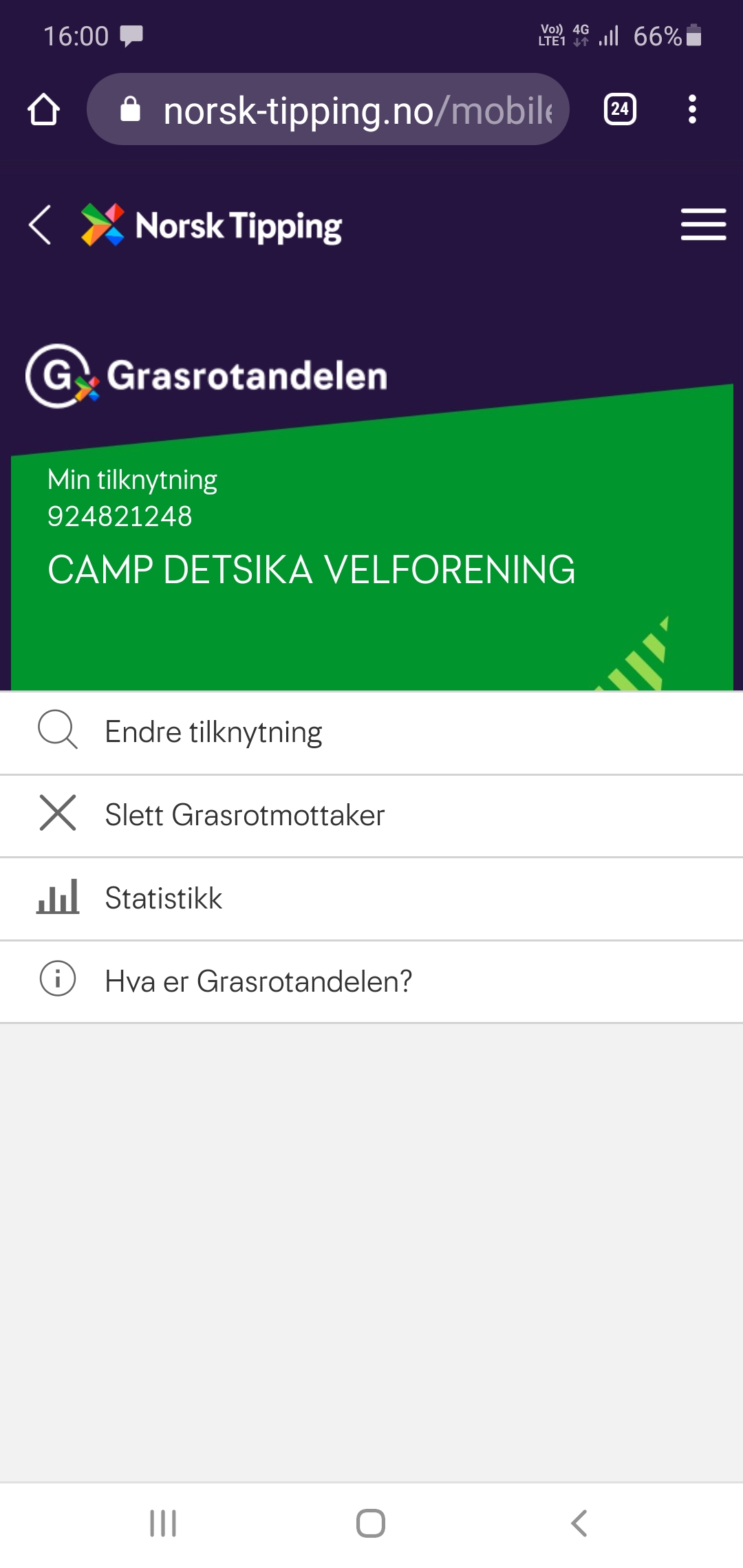The image size is (743, 1568).
Task: Open recent apps from the navigation bar
Action: coord(163,1523)
